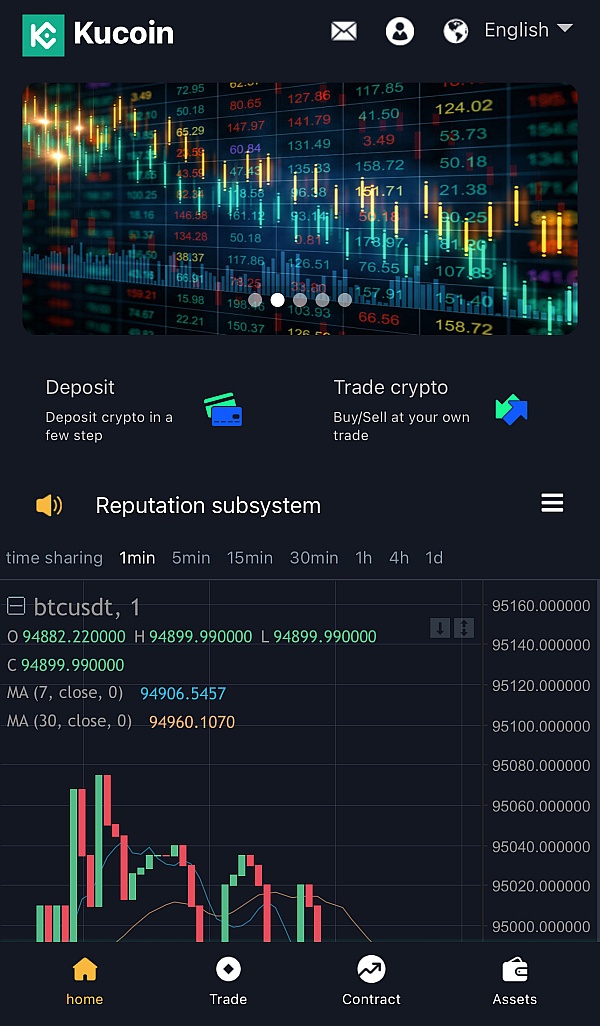600x1026 pixels.
Task: Open the announcements list menu icon
Action: pos(552,503)
